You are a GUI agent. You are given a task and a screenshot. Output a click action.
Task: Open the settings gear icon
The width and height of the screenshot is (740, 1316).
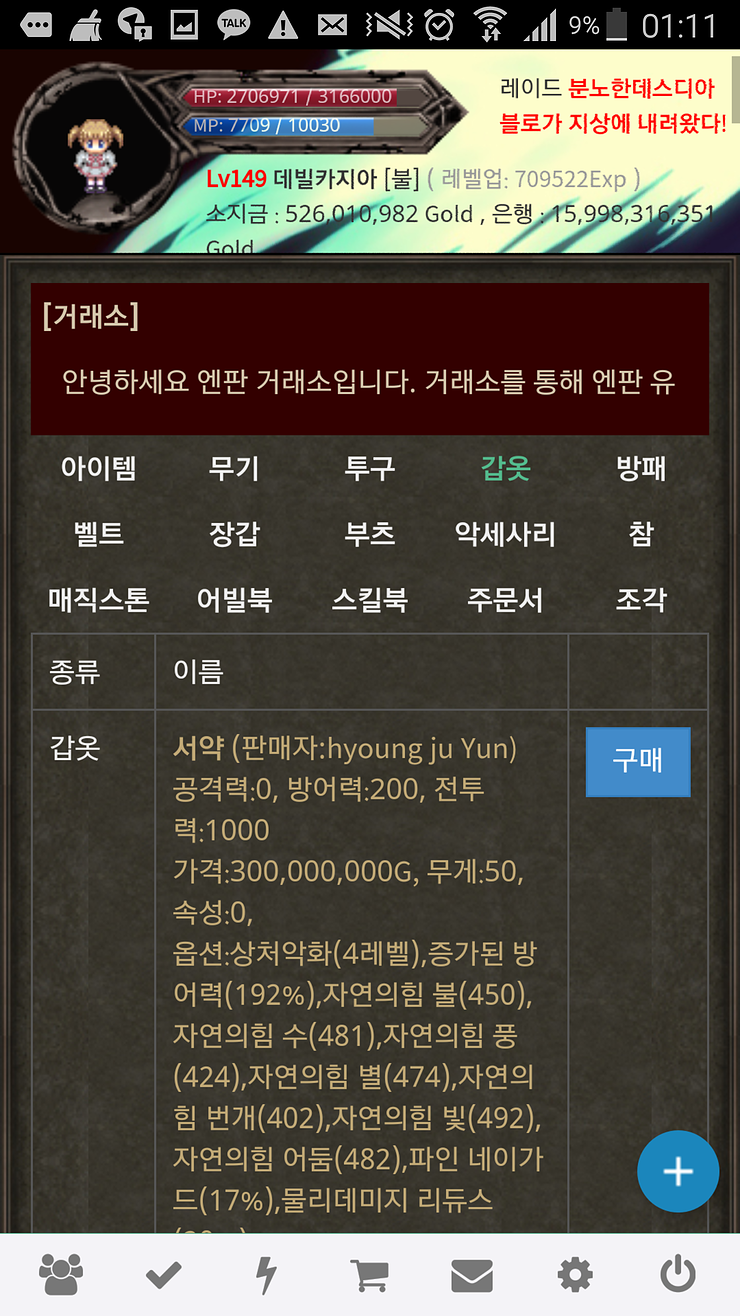(x=575, y=1275)
